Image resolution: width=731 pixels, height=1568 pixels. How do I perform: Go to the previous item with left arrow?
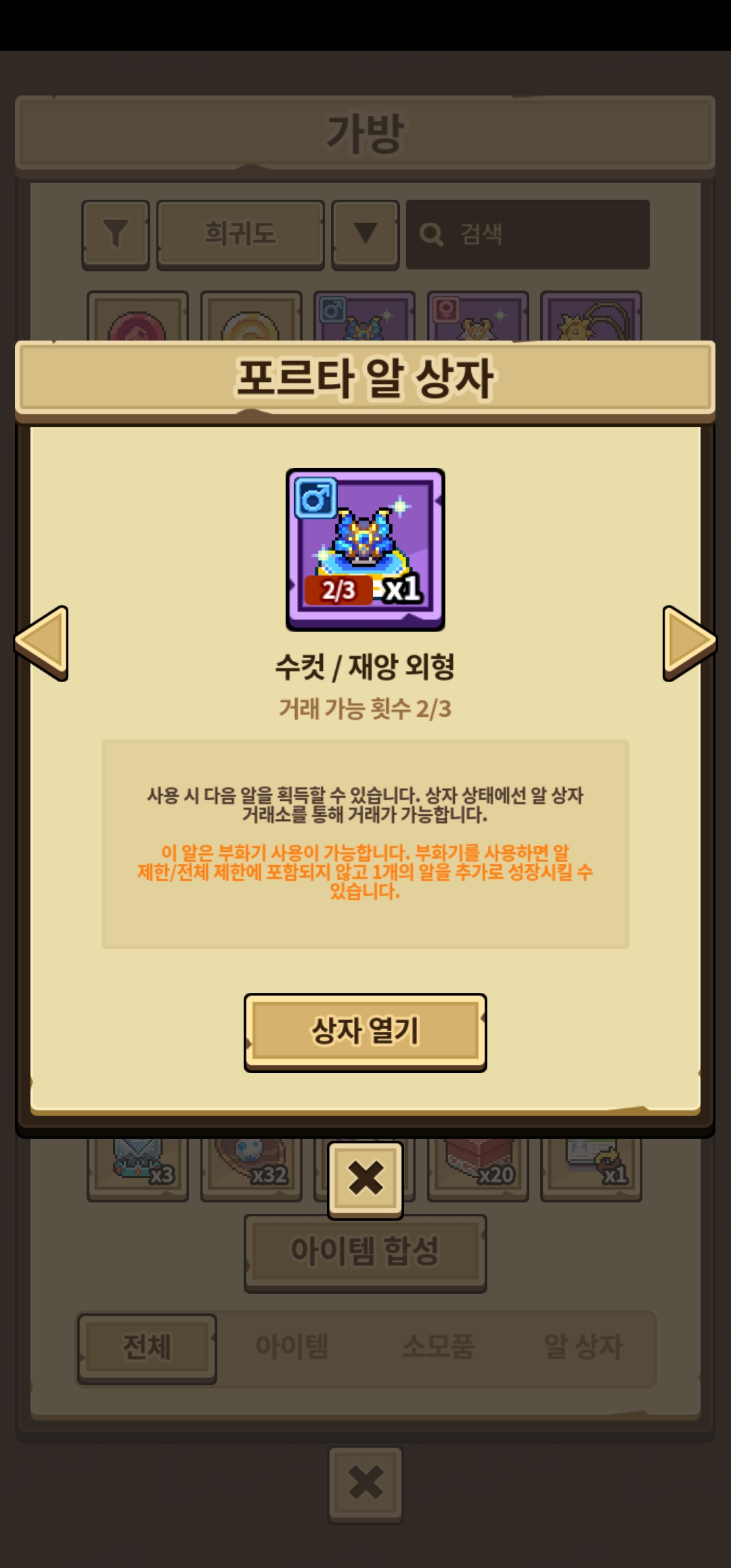coord(42,643)
